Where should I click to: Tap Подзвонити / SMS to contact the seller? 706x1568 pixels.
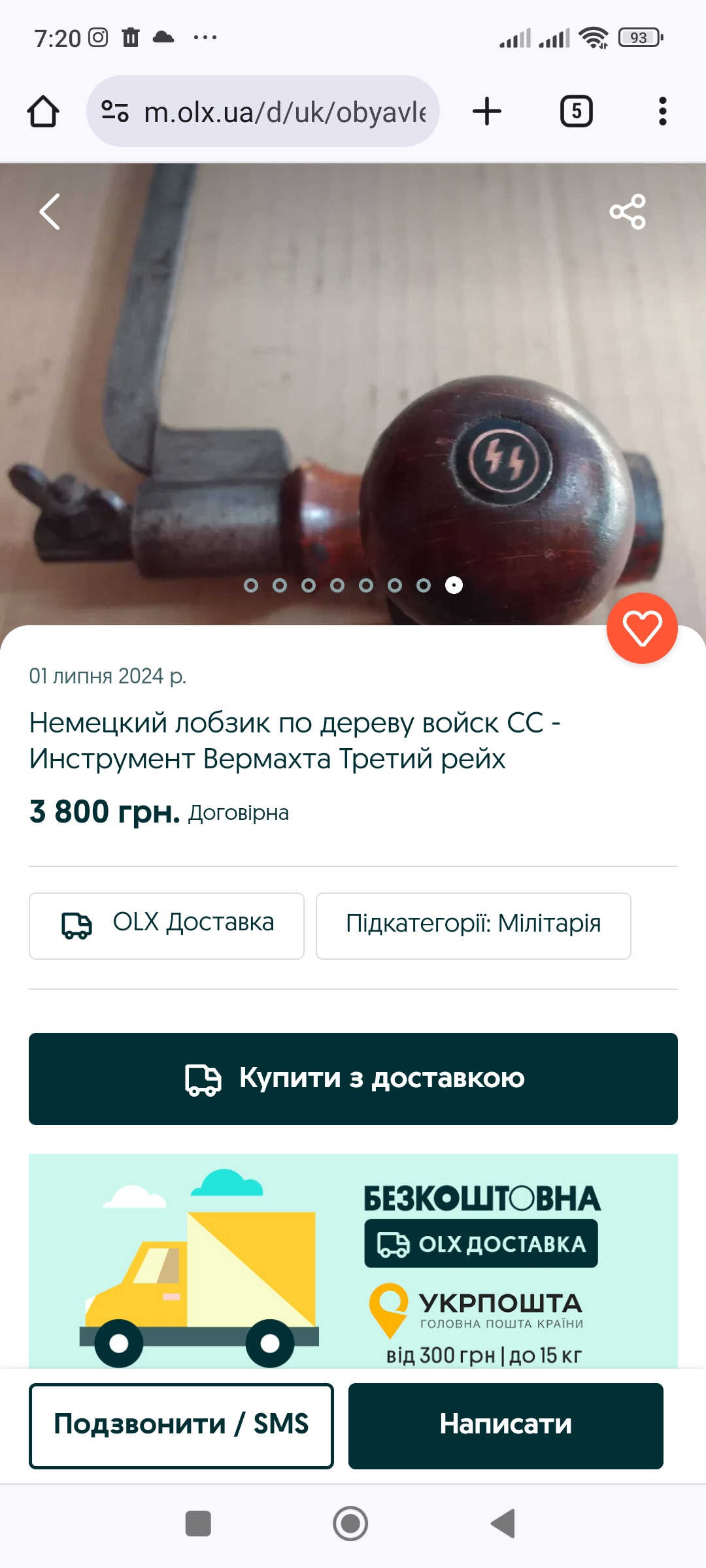coord(181,1426)
